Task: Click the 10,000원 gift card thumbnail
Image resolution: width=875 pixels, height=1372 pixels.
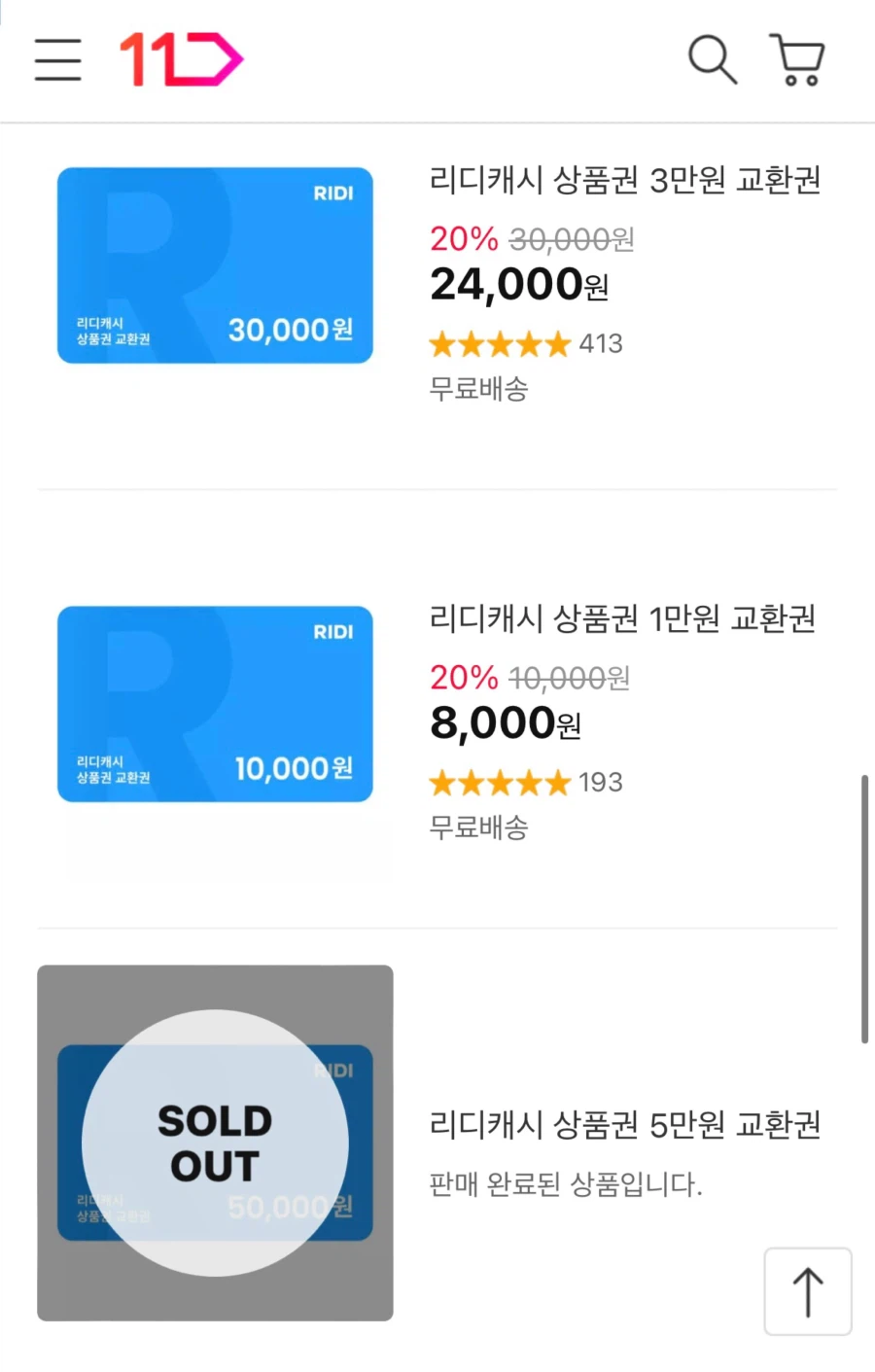Action: 215,704
